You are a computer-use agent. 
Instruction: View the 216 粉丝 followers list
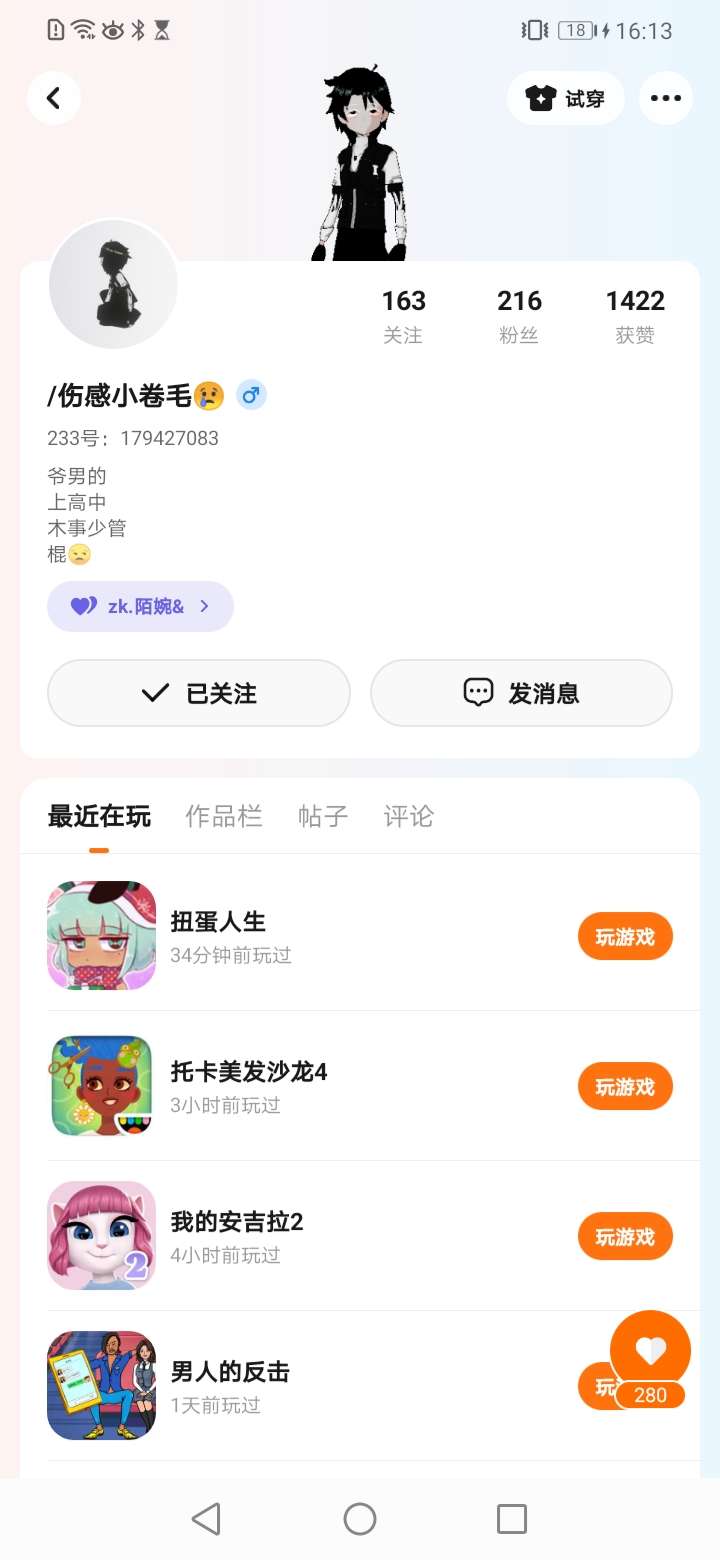pyautogui.click(x=519, y=315)
